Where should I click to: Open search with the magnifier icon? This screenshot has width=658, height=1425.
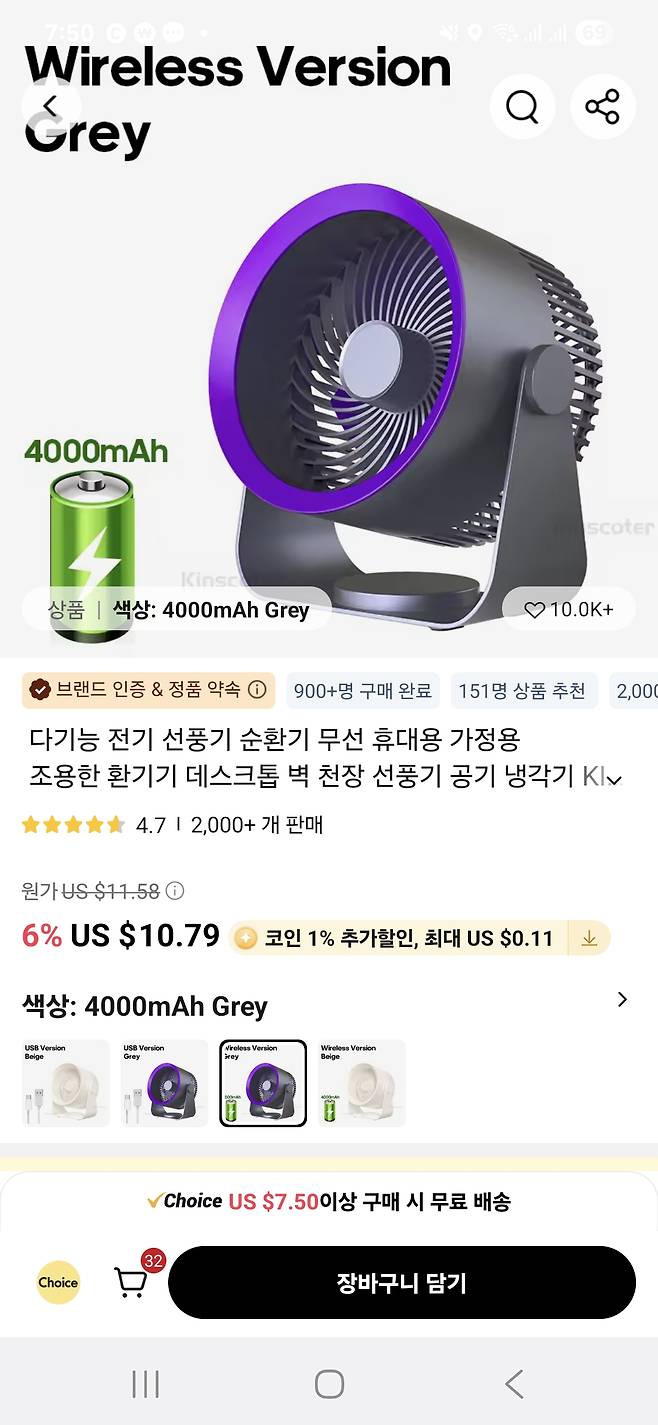coord(522,106)
